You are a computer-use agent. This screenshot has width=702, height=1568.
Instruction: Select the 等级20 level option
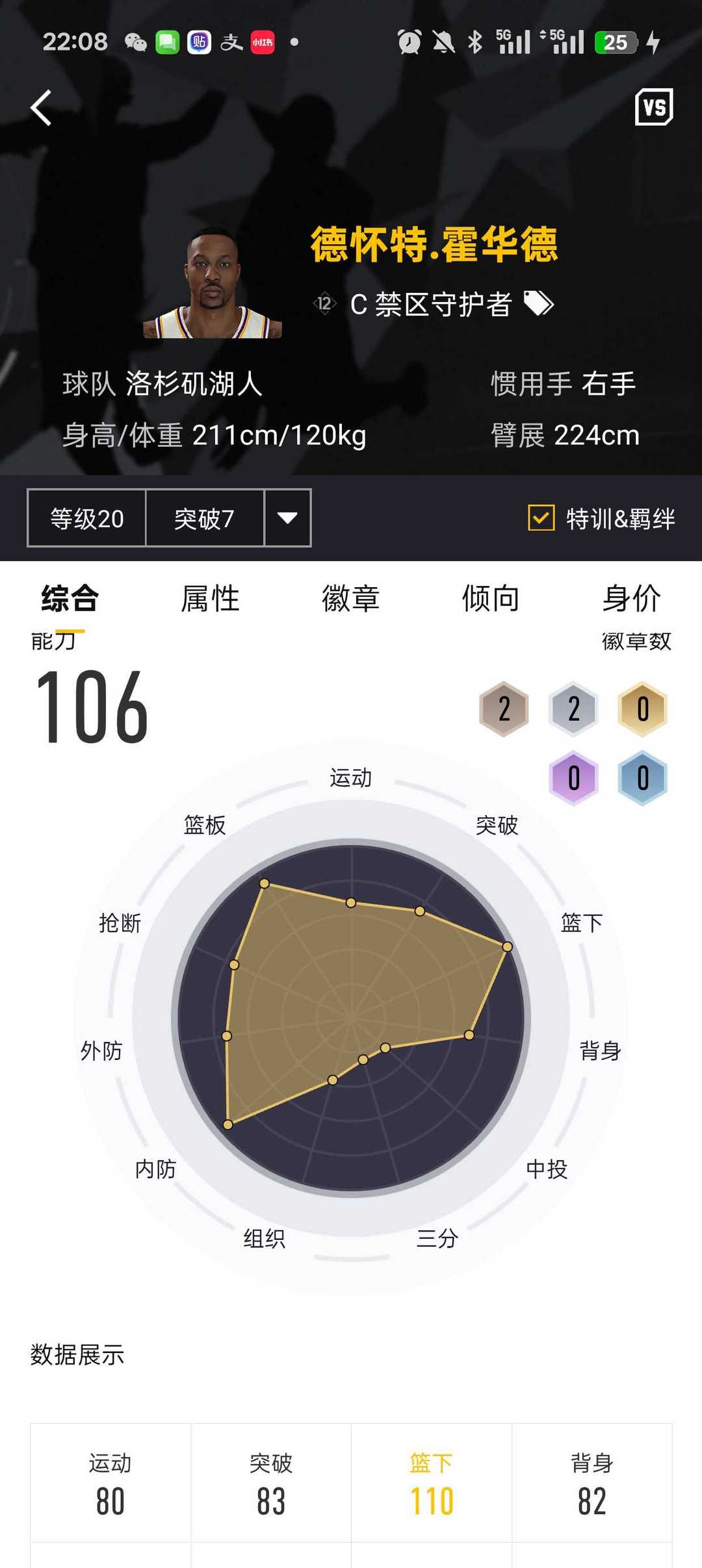(86, 518)
